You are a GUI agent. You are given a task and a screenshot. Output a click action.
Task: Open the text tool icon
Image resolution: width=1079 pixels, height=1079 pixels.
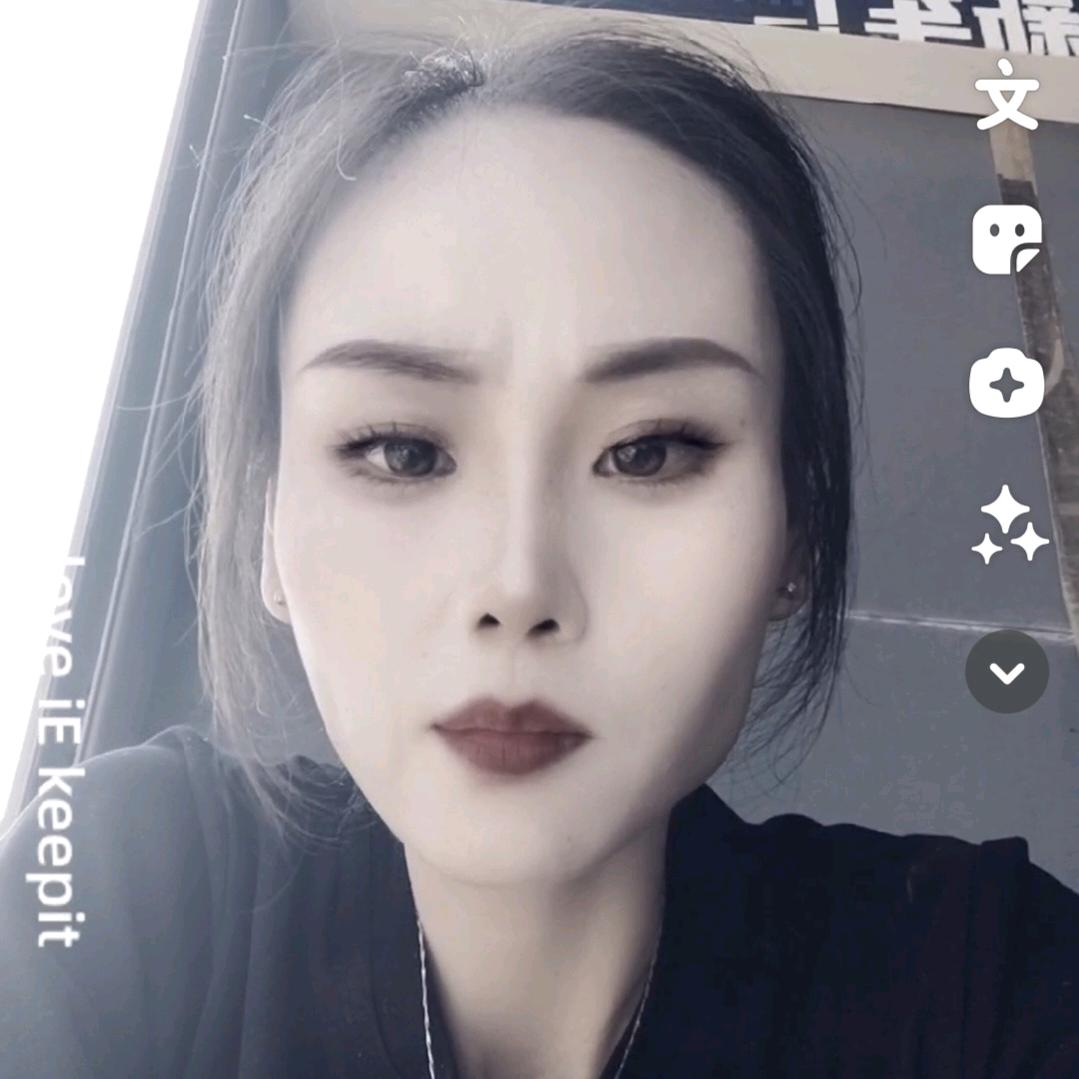(x=1006, y=95)
